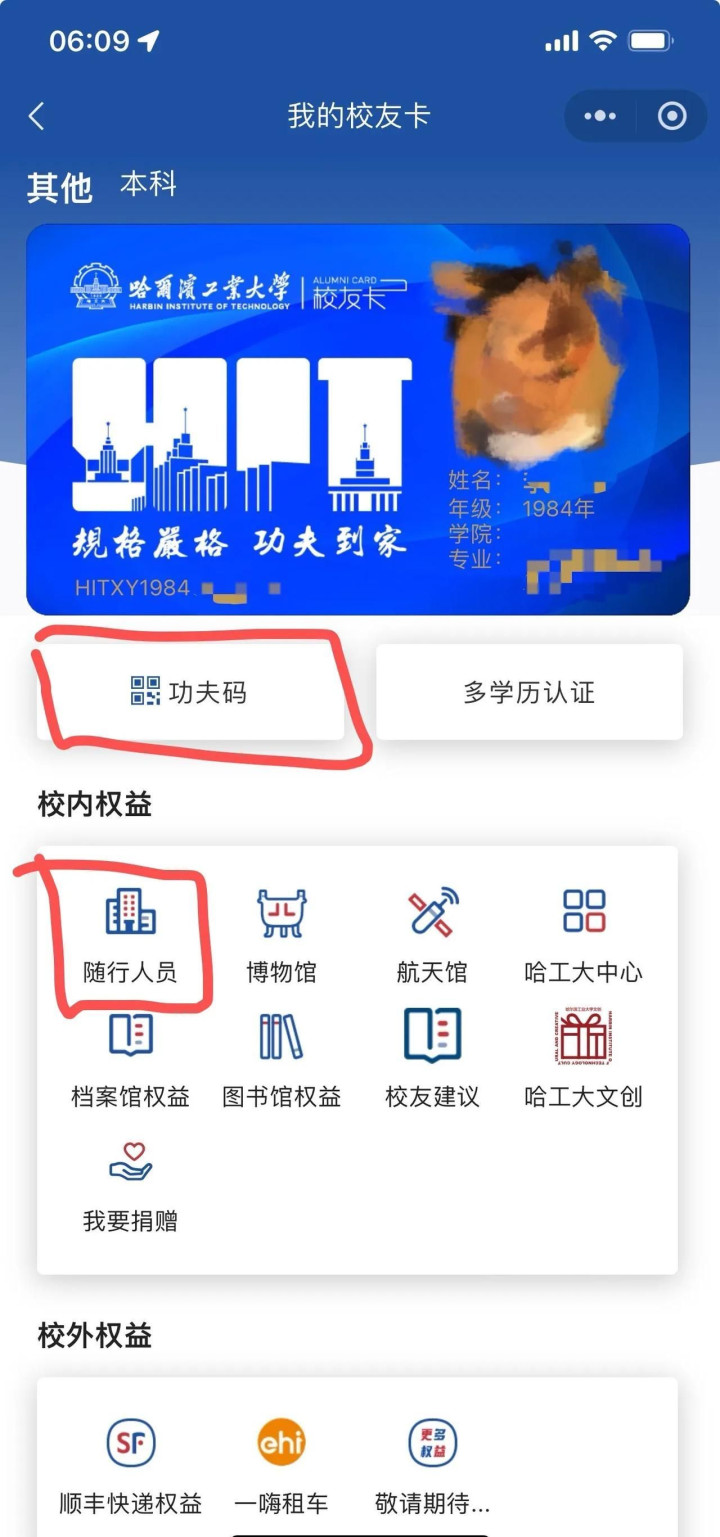
Task: Open the 功夫码 QR code button
Action: coord(190,692)
